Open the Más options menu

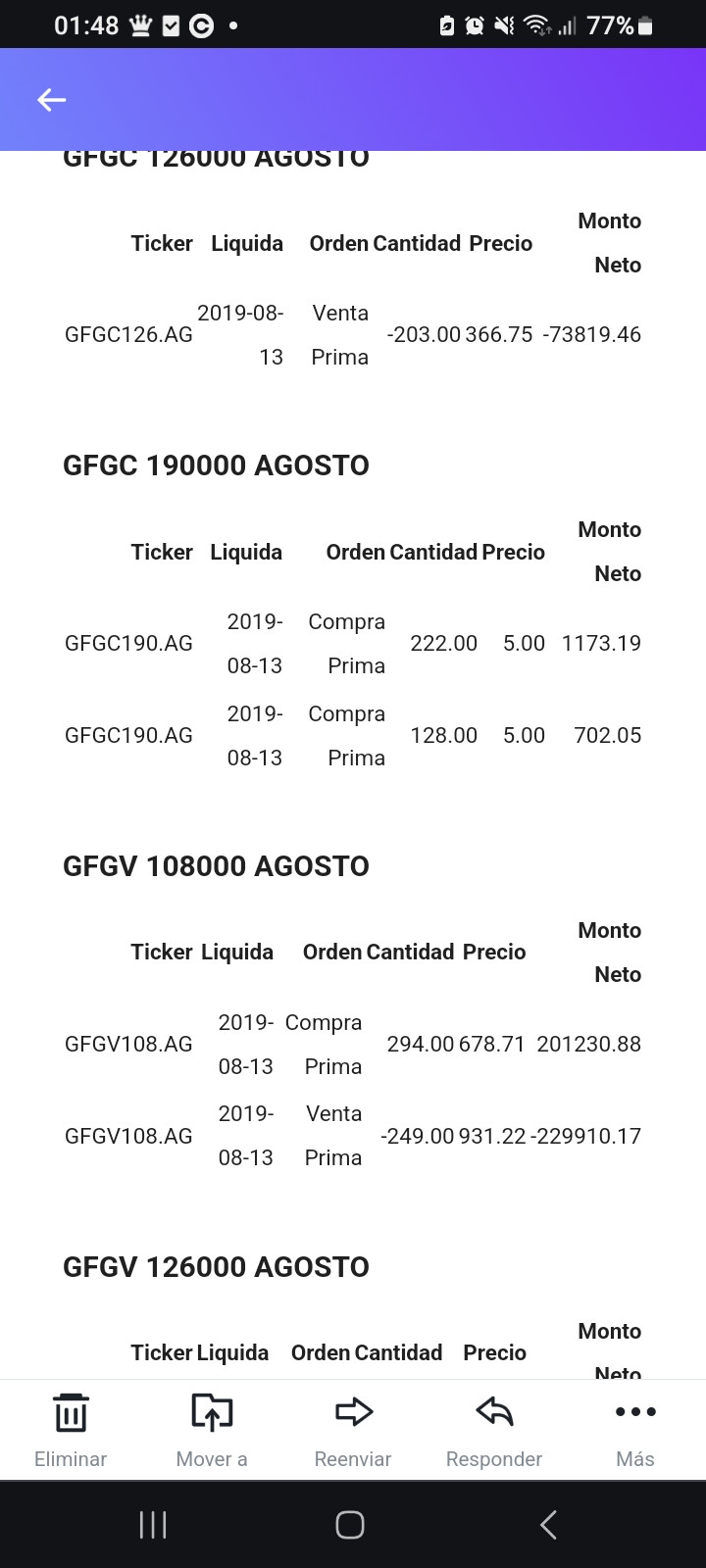click(634, 1430)
